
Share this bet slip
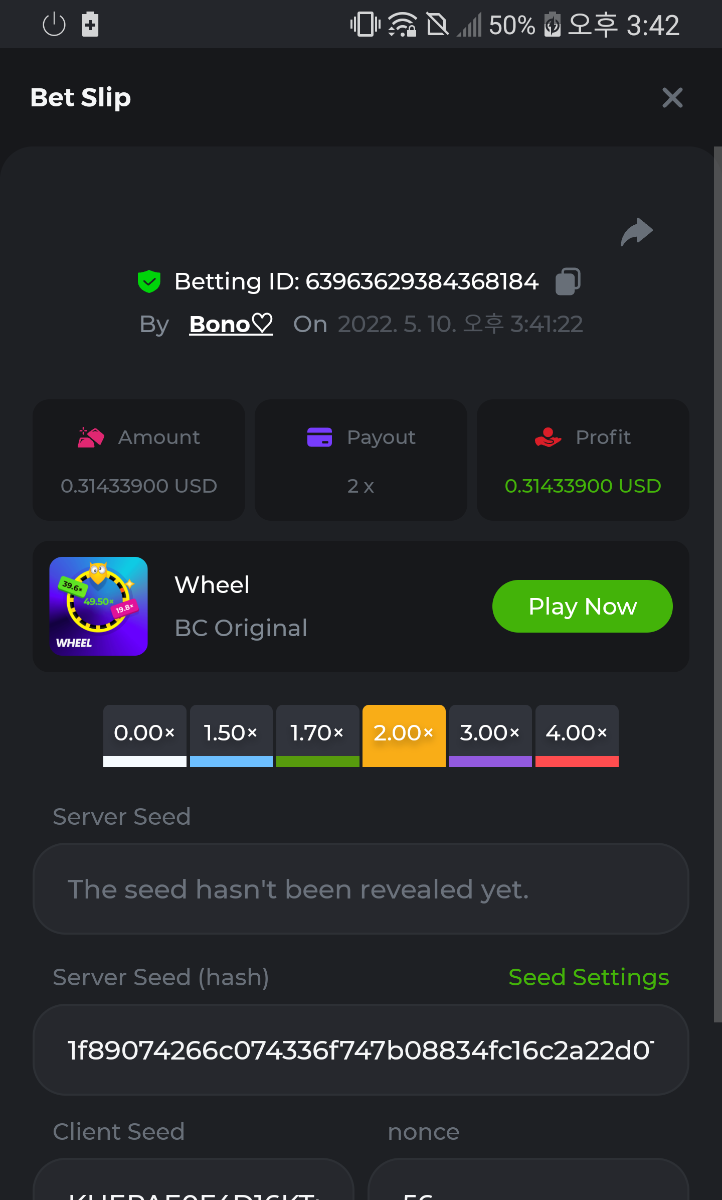[x=636, y=232]
